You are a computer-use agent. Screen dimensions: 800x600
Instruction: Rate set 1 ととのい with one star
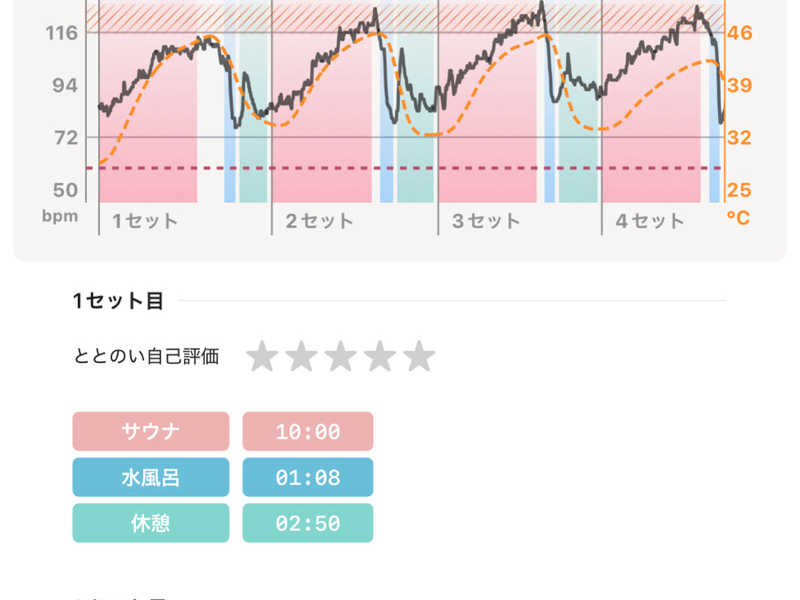point(262,356)
